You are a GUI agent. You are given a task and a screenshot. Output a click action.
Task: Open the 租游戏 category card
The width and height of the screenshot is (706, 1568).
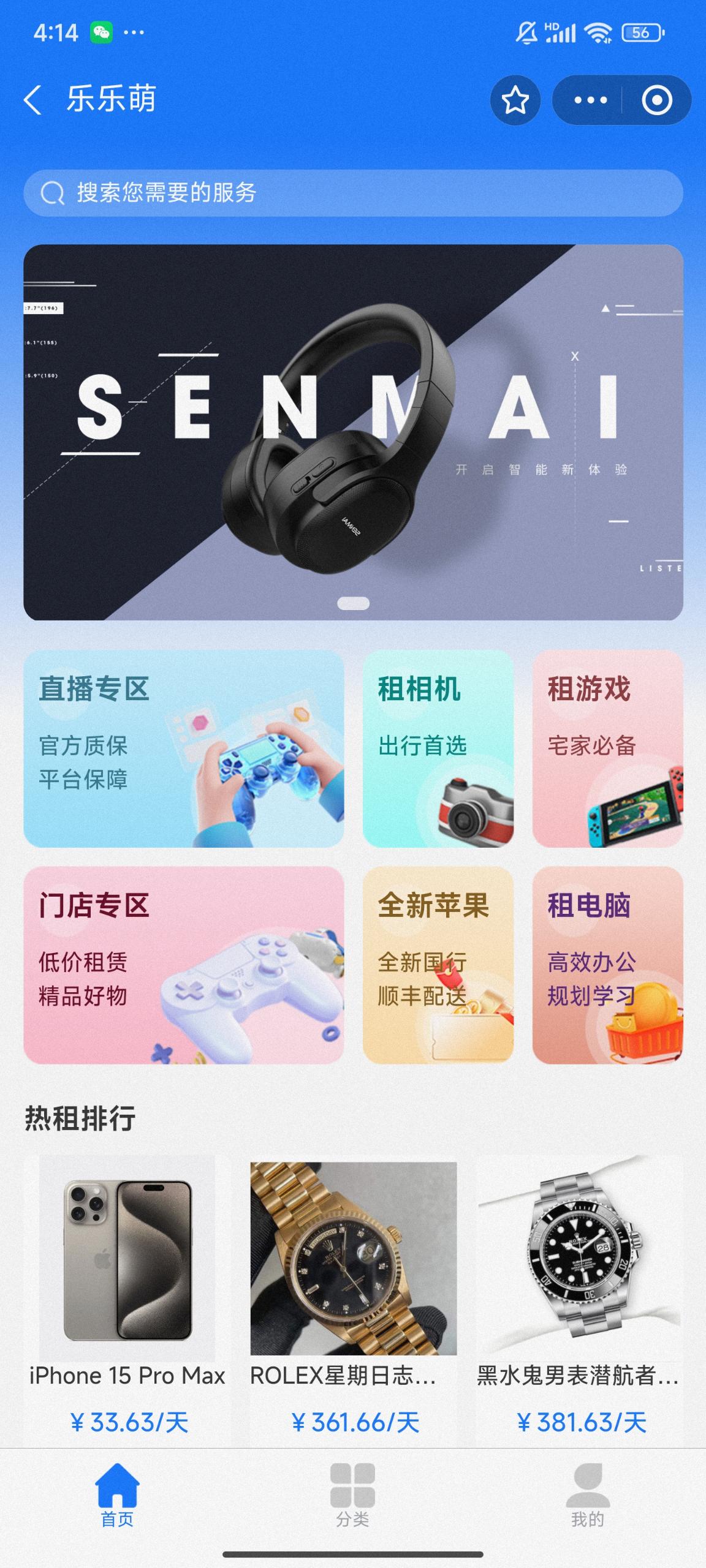(607, 748)
